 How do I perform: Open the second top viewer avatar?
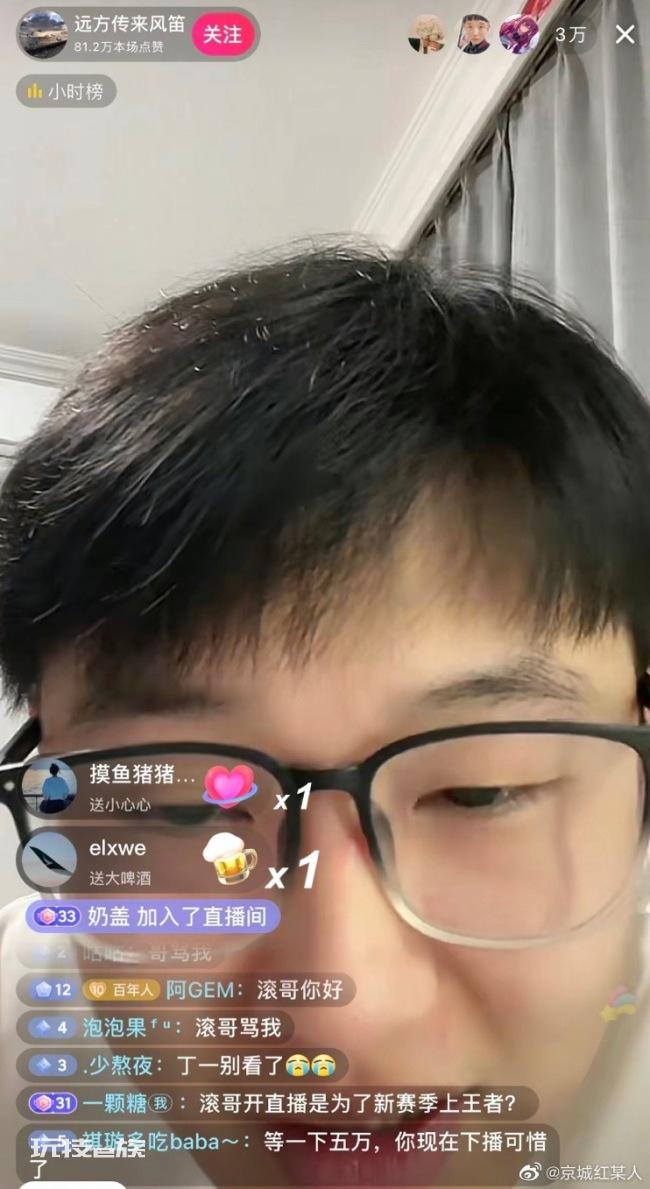(x=474, y=34)
